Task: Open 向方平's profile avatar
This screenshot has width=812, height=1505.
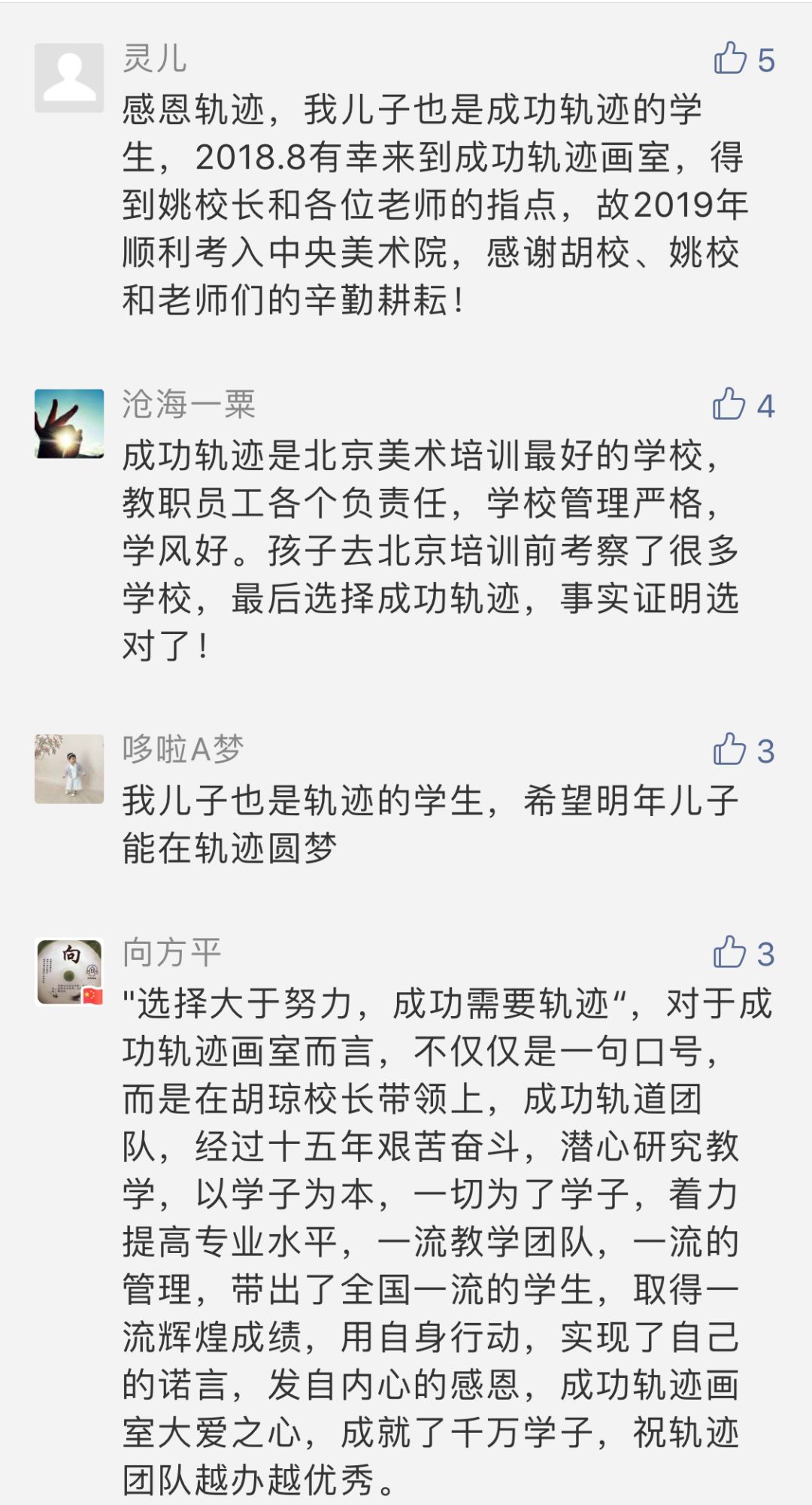Action: click(x=69, y=972)
